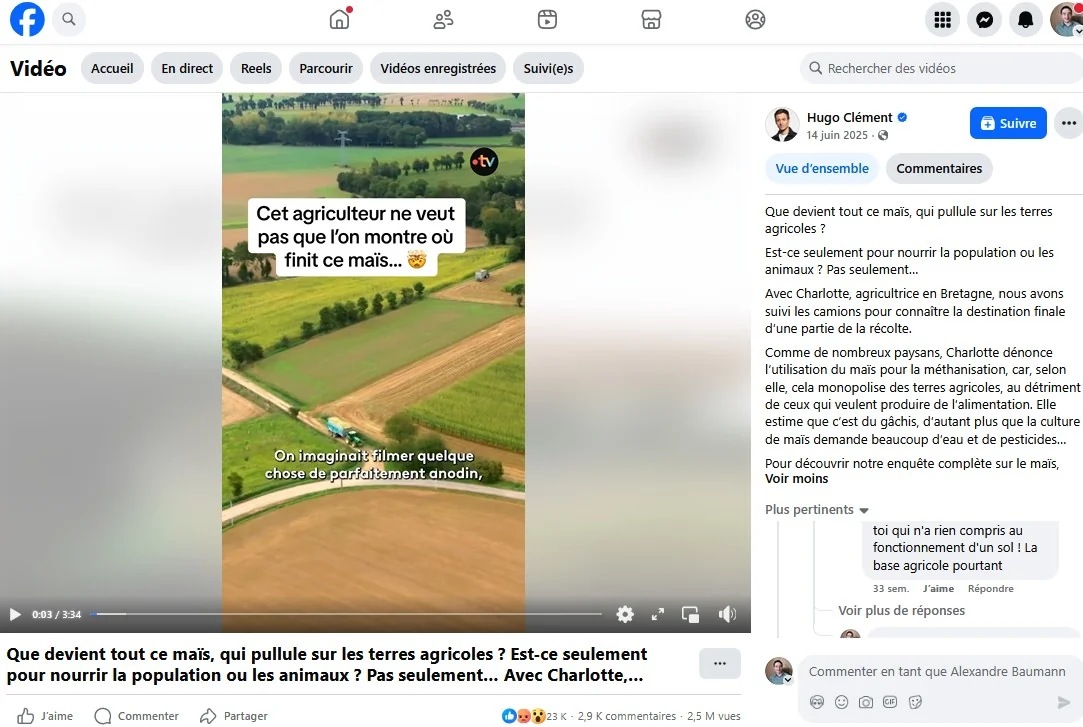Toggle the video volume icon
The image size is (1083, 727).
pos(727,614)
